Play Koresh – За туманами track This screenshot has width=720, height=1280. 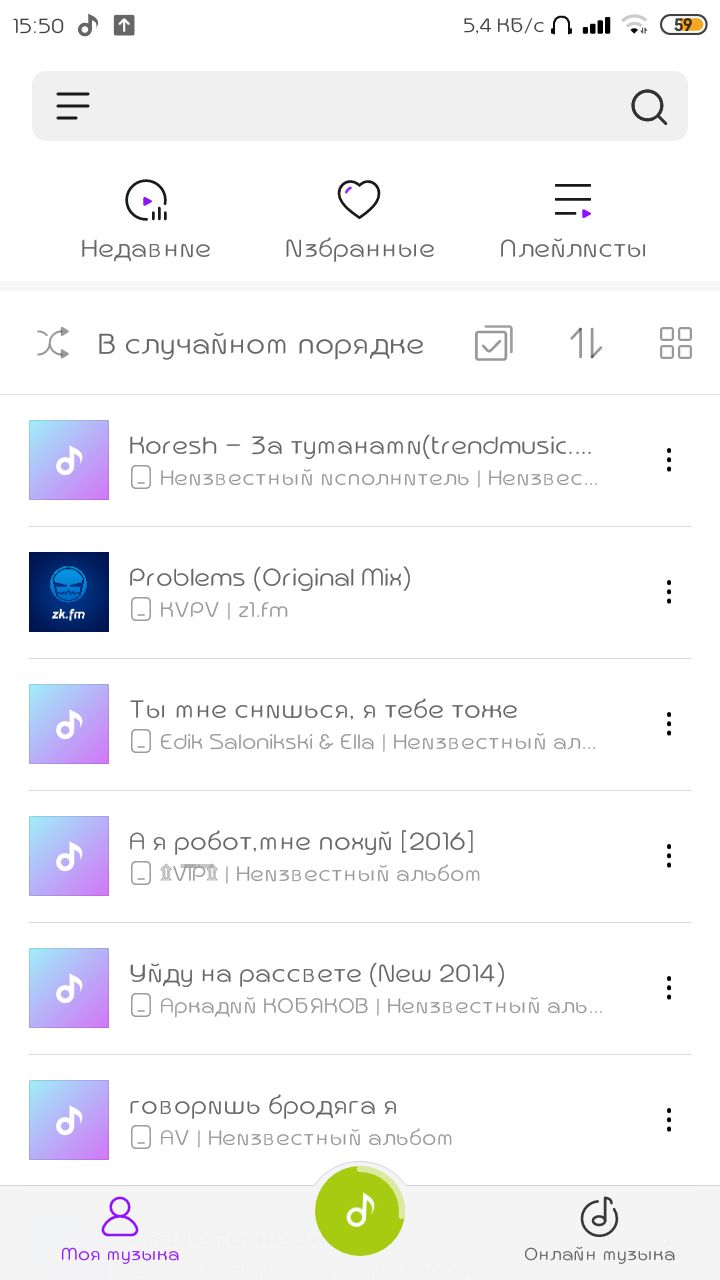pos(360,460)
